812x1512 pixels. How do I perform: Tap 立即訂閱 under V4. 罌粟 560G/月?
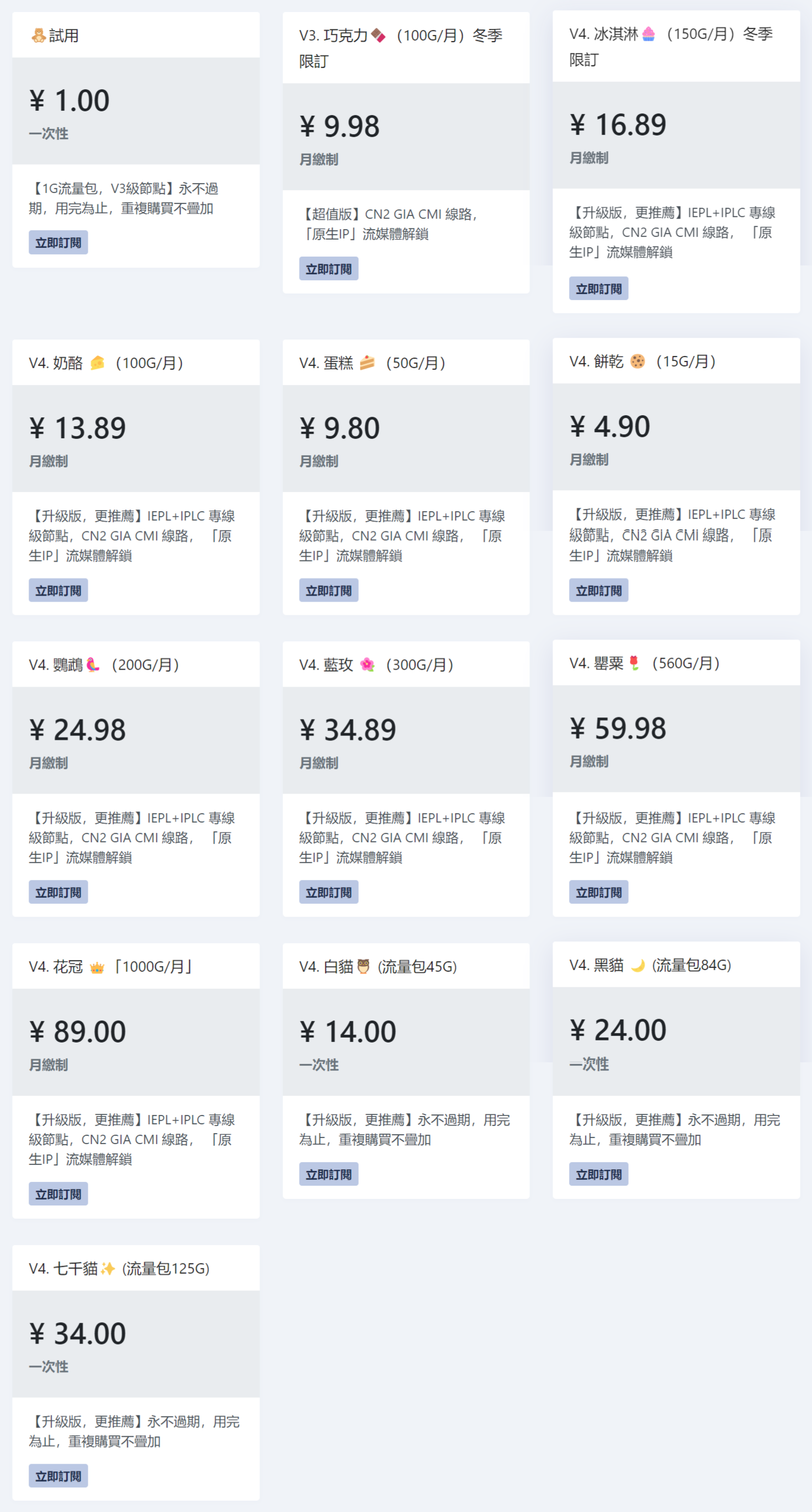tap(598, 892)
